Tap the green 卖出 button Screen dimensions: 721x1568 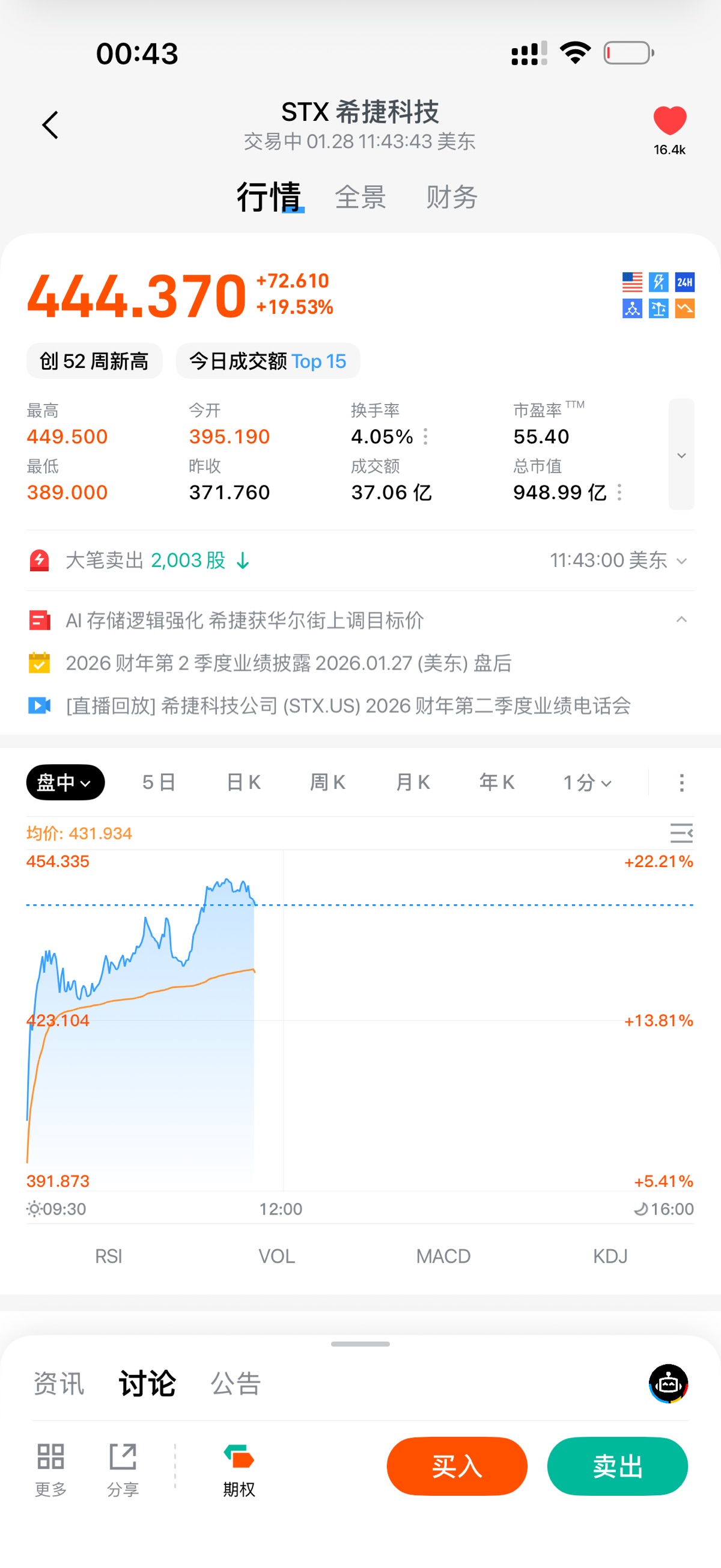click(x=617, y=1466)
